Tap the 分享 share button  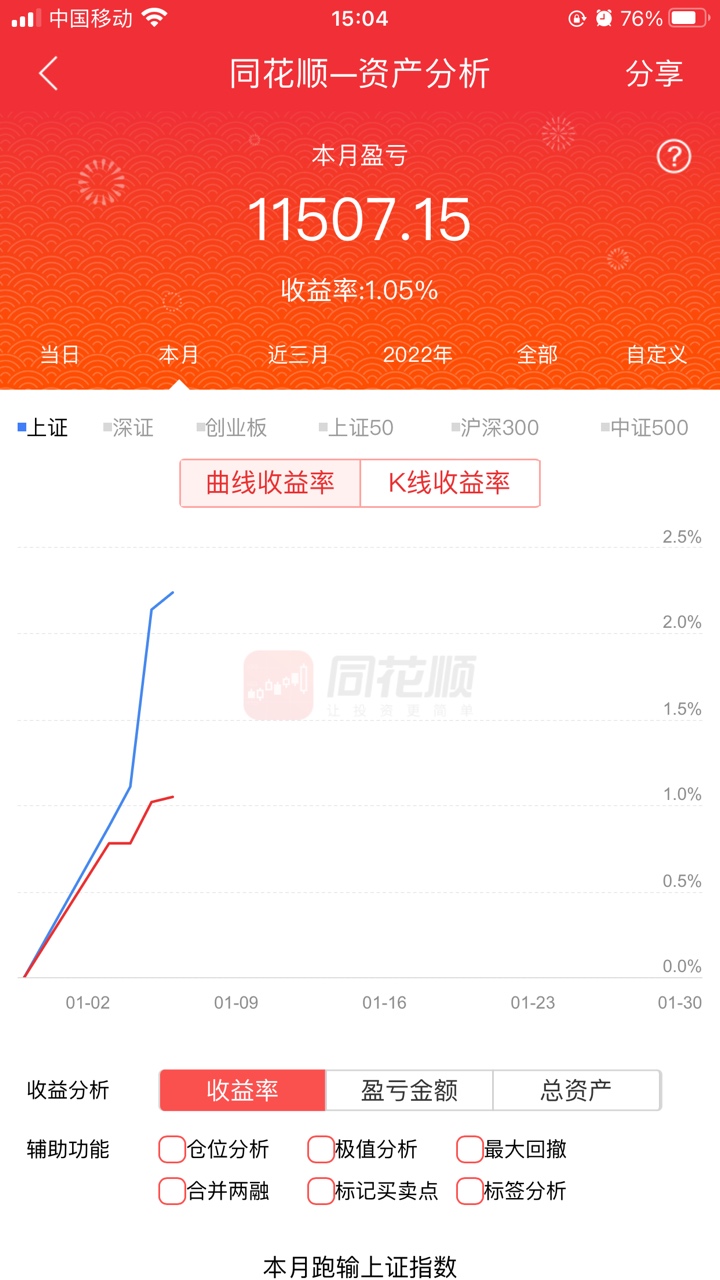pyautogui.click(x=654, y=74)
